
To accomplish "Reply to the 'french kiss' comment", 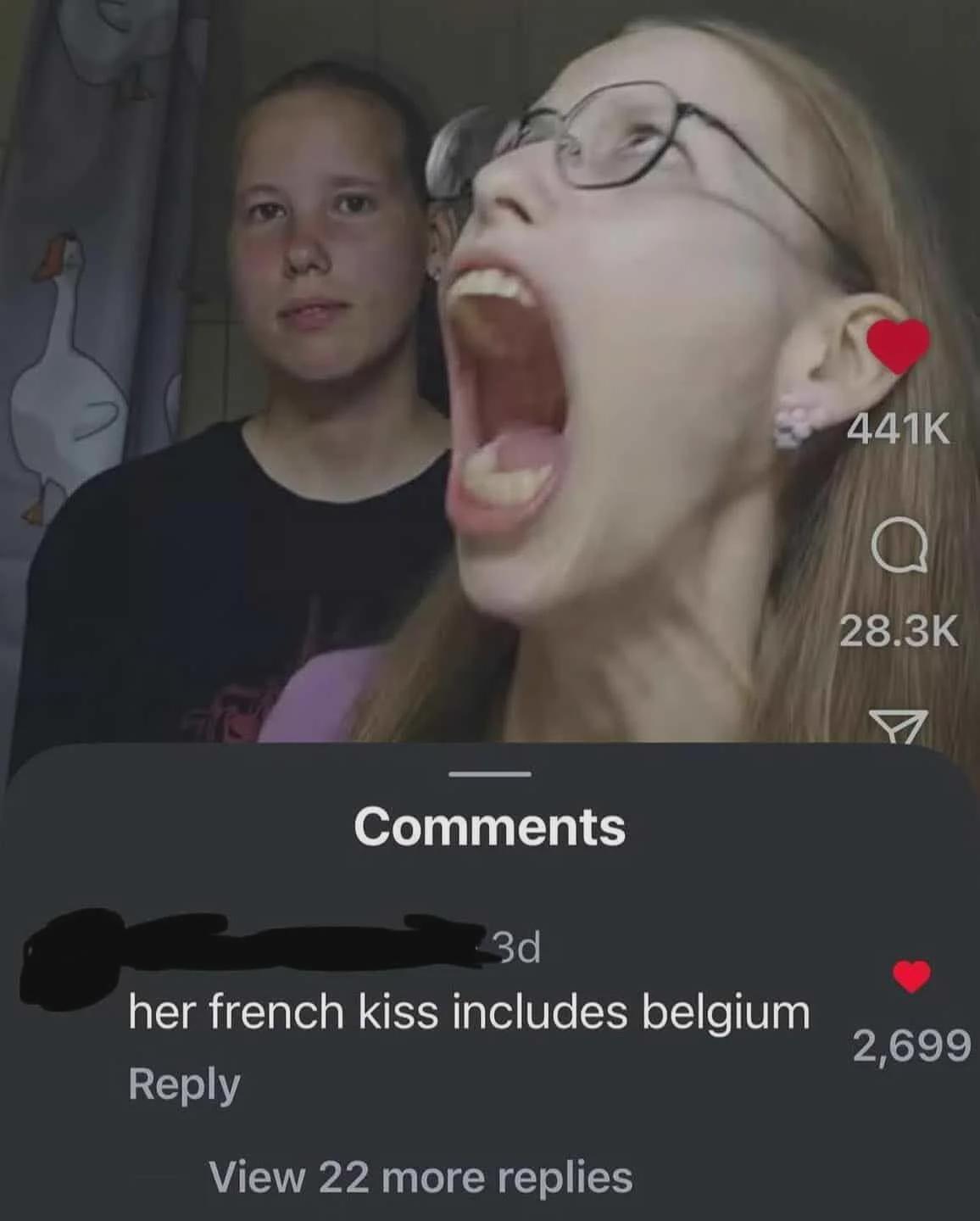I will click(184, 1084).
